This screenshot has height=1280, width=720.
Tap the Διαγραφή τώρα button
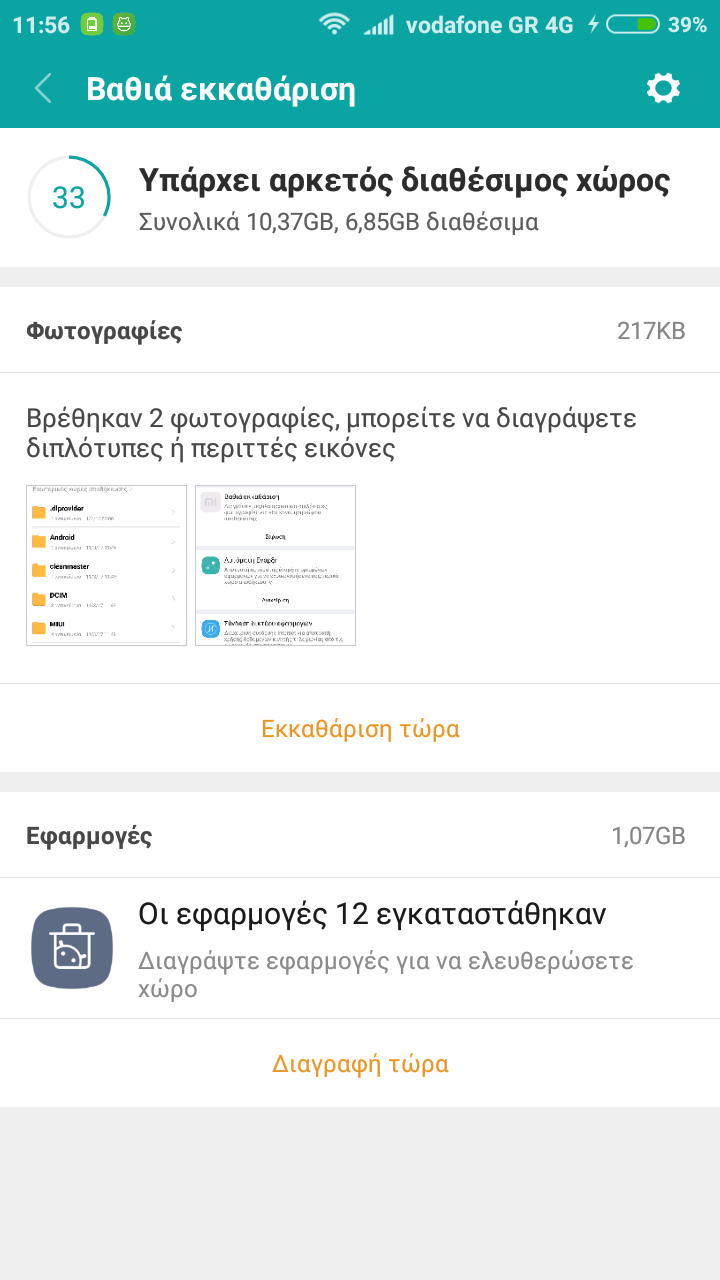(x=360, y=1064)
